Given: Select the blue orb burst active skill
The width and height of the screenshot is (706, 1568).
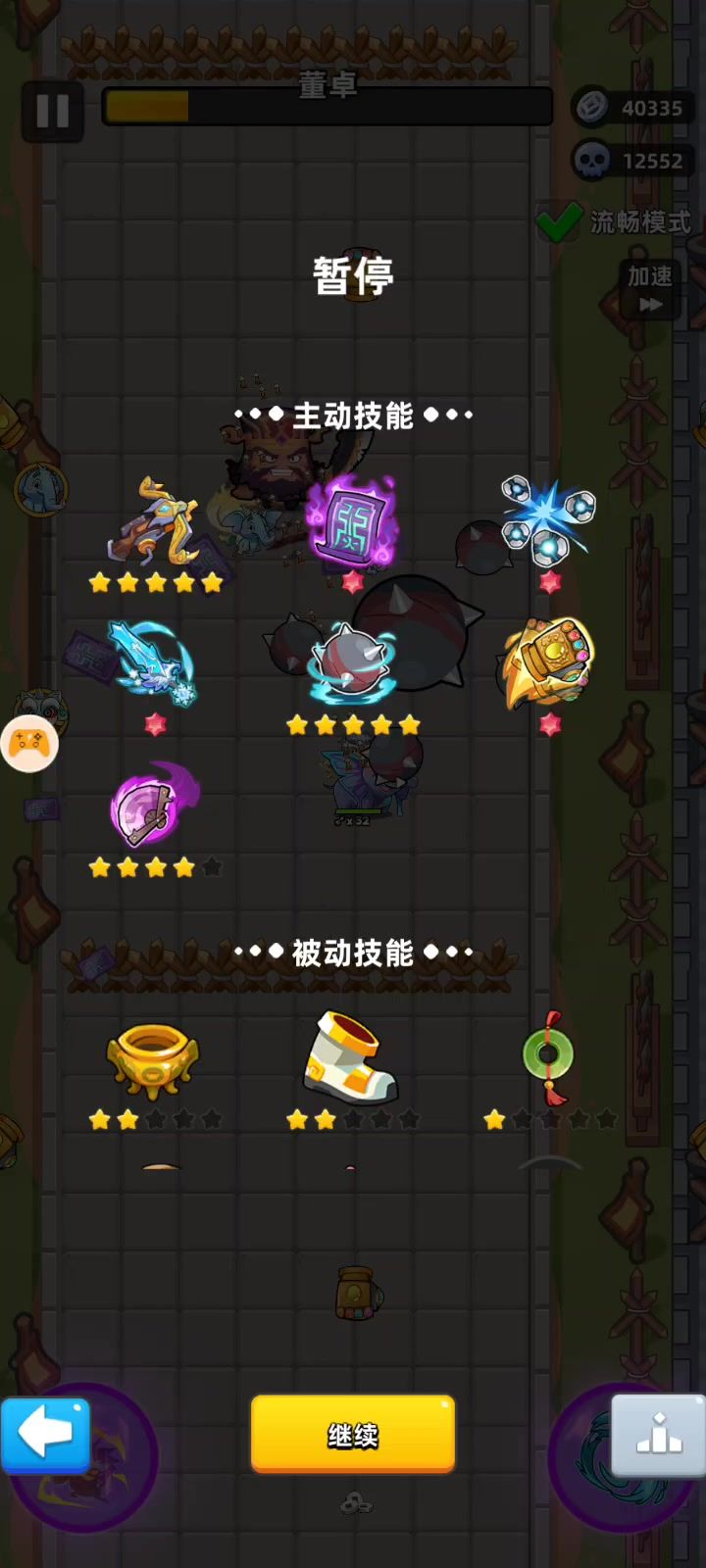Looking at the screenshot, I should 548,519.
